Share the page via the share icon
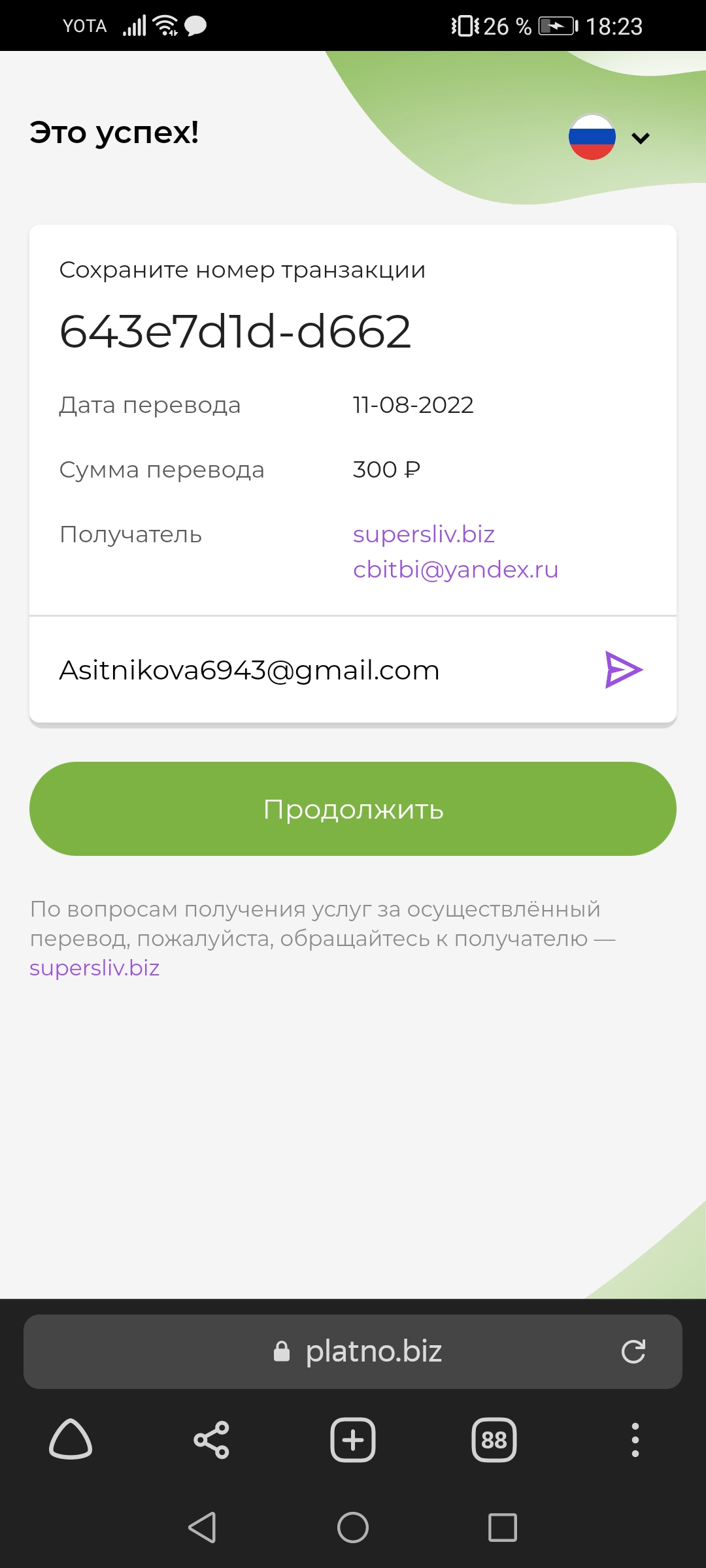Viewport: 706px width, 1568px height. click(x=211, y=1440)
